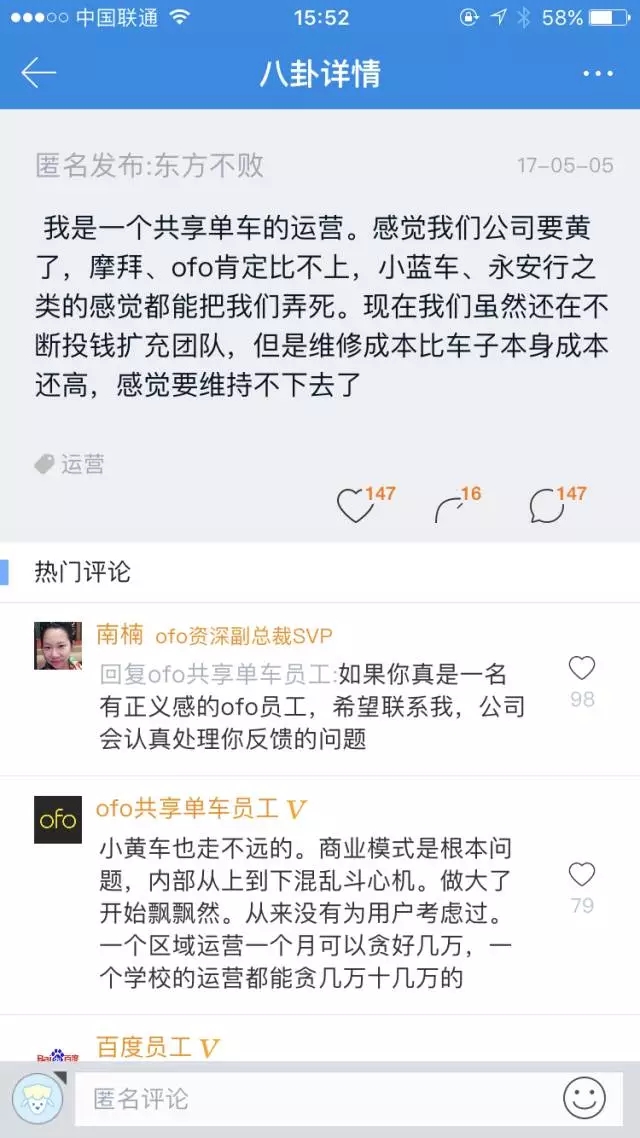This screenshot has height=1138, width=640.
Task: Open the three-dot overflow menu
Action: pyautogui.click(x=597, y=74)
